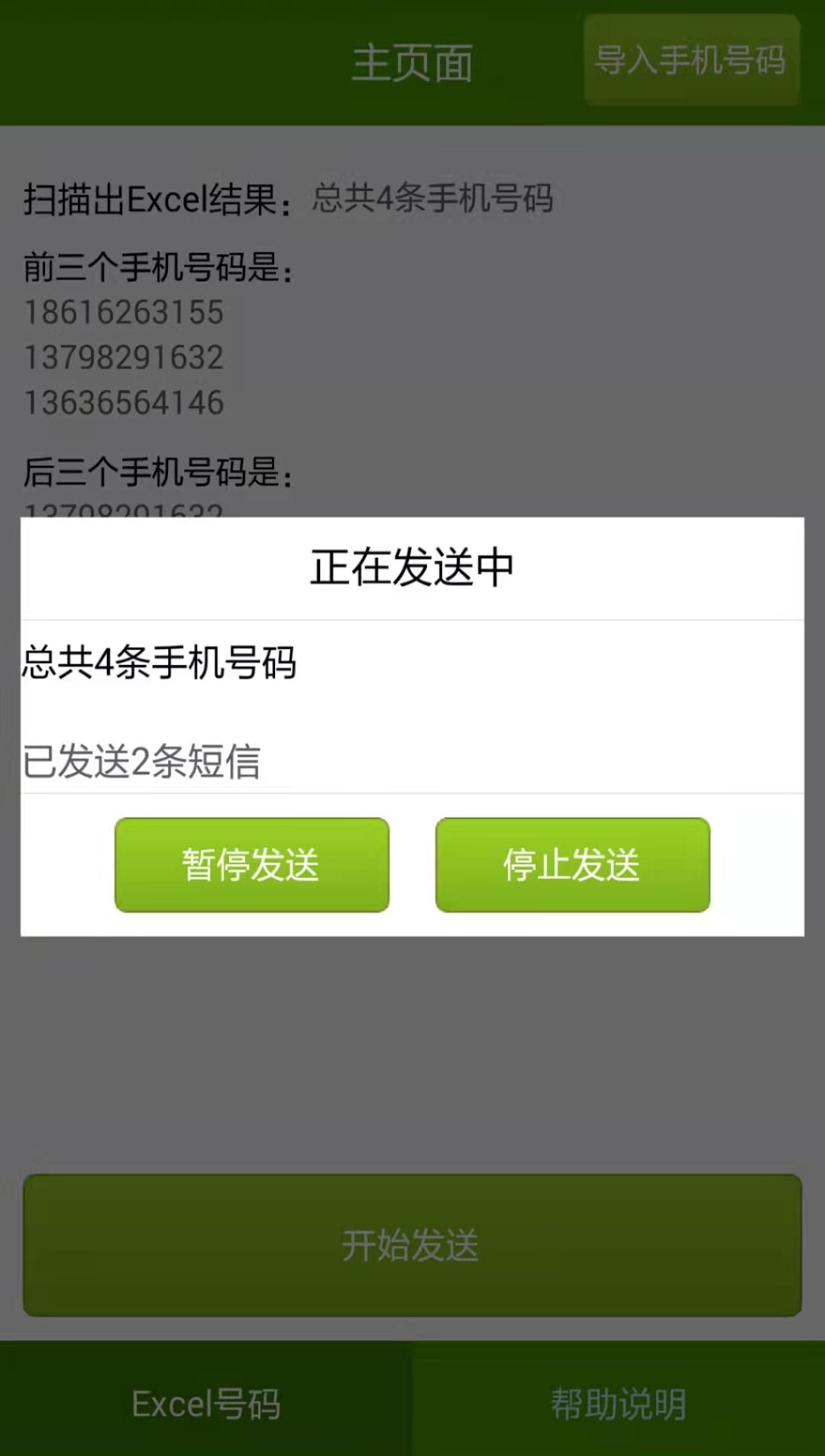This screenshot has width=825, height=1456.
Task: Stop sending with 停止发送
Action: click(x=572, y=864)
